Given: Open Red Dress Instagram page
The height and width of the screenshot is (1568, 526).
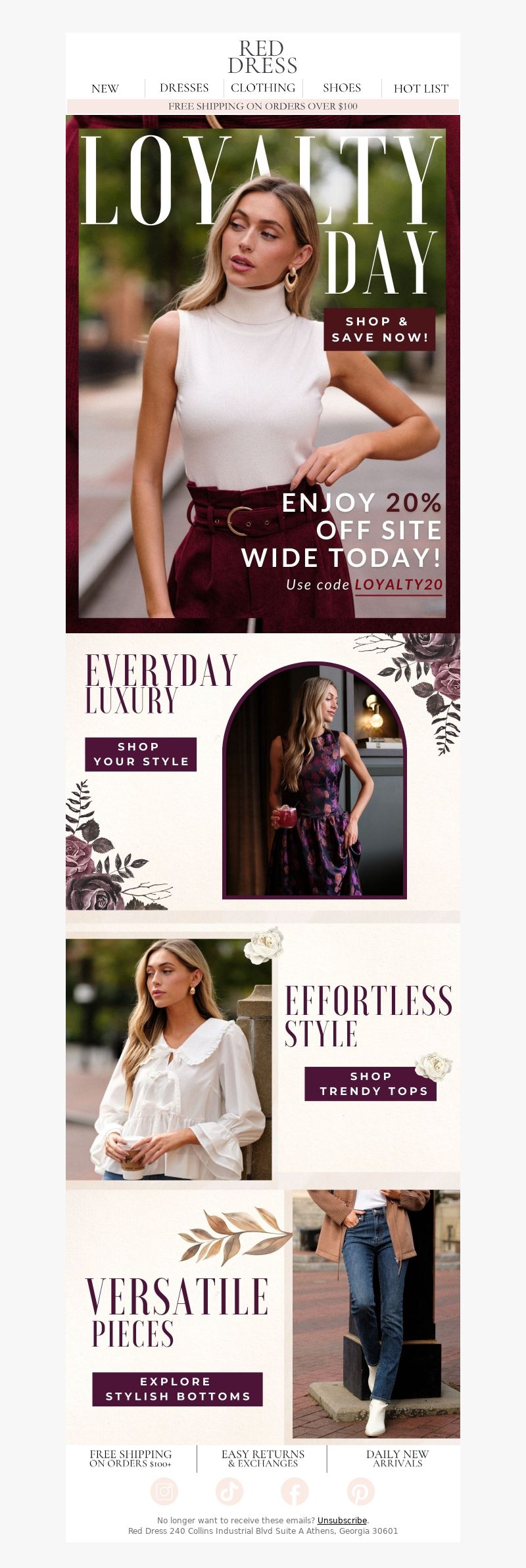Looking at the screenshot, I should coord(164,1490).
